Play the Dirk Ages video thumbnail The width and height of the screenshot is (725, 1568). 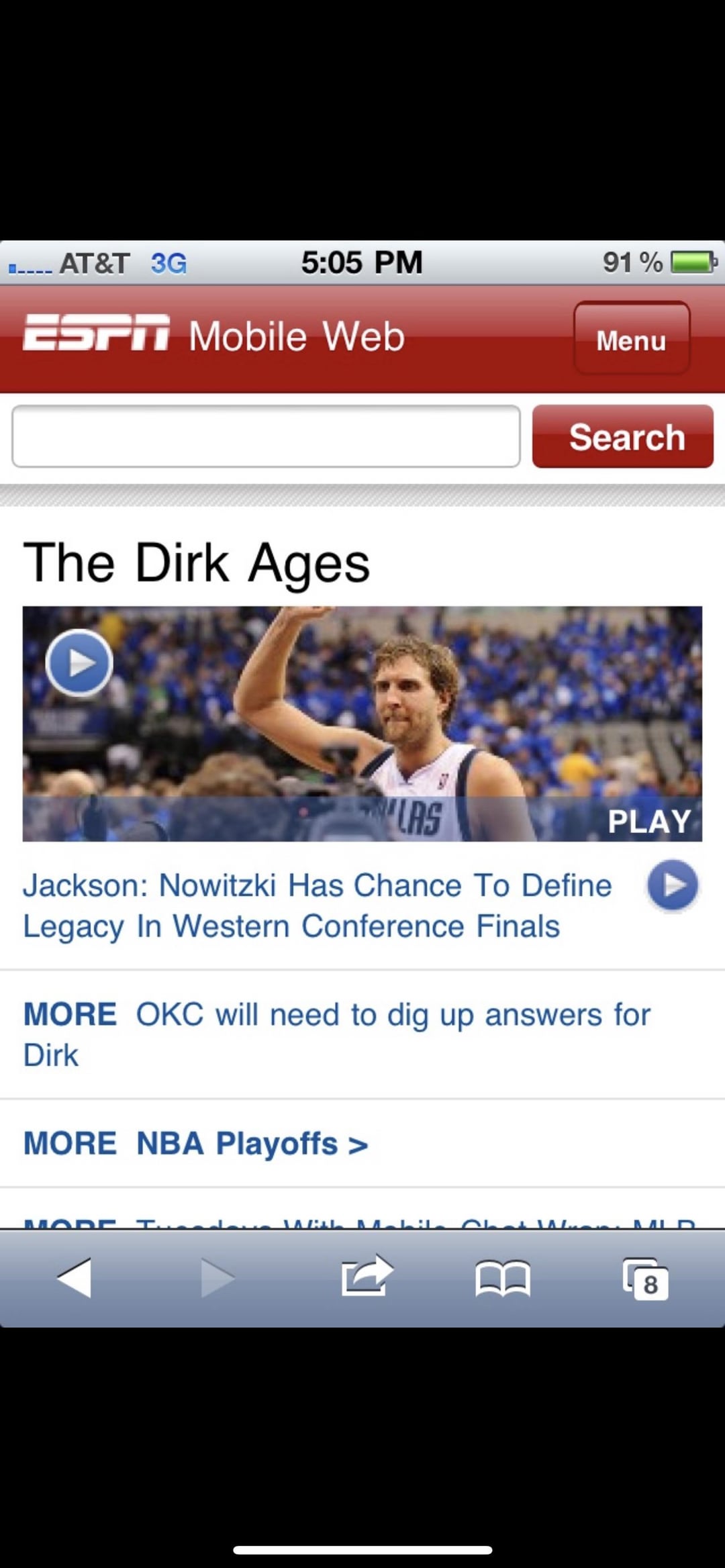[x=362, y=724]
